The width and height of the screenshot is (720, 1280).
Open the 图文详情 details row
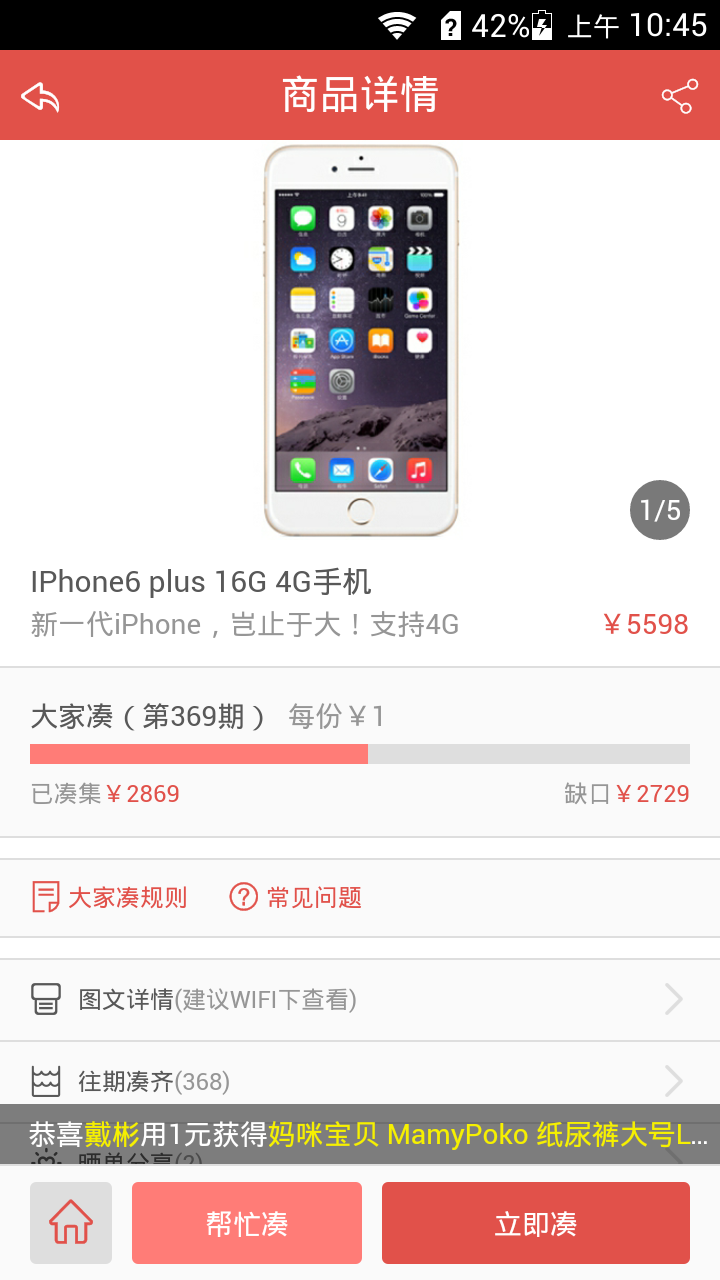tap(360, 999)
